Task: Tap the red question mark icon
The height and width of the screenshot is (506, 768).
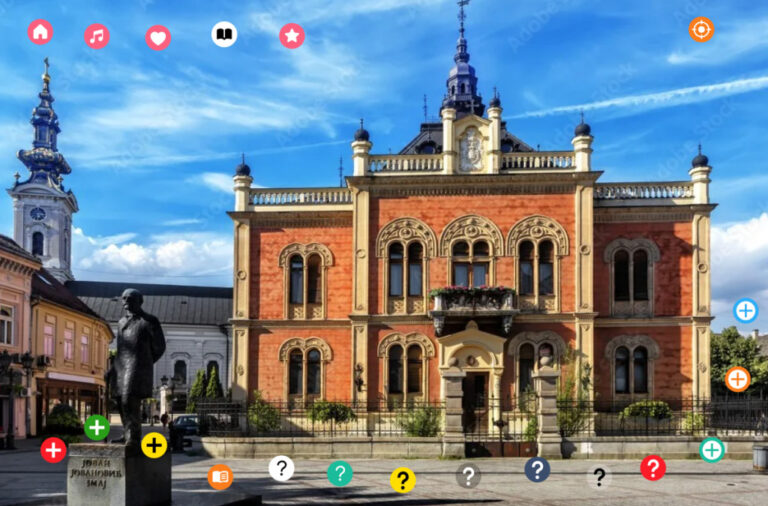Action: [653, 468]
